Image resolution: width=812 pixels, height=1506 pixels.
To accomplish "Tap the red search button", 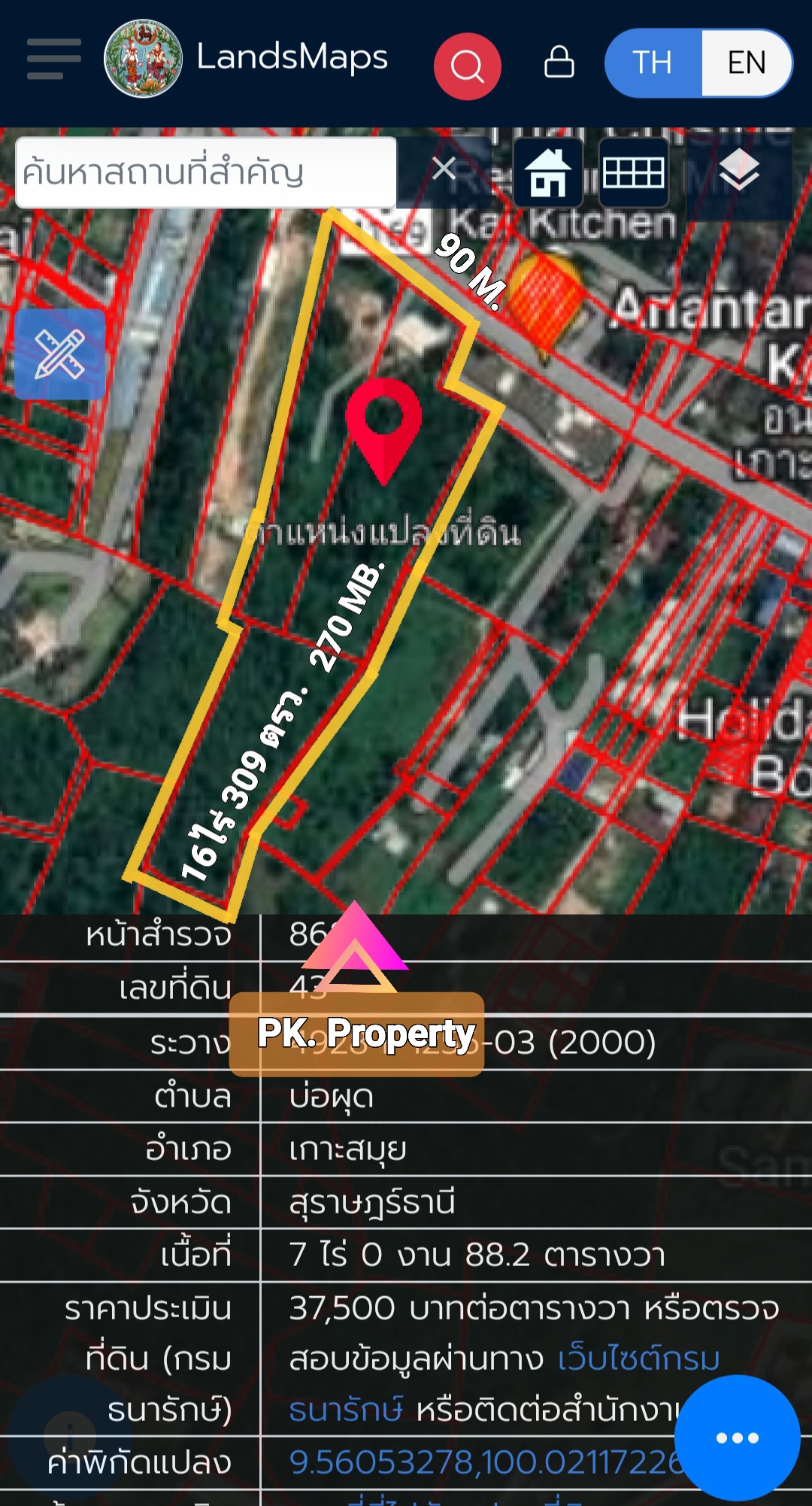I will [467, 66].
